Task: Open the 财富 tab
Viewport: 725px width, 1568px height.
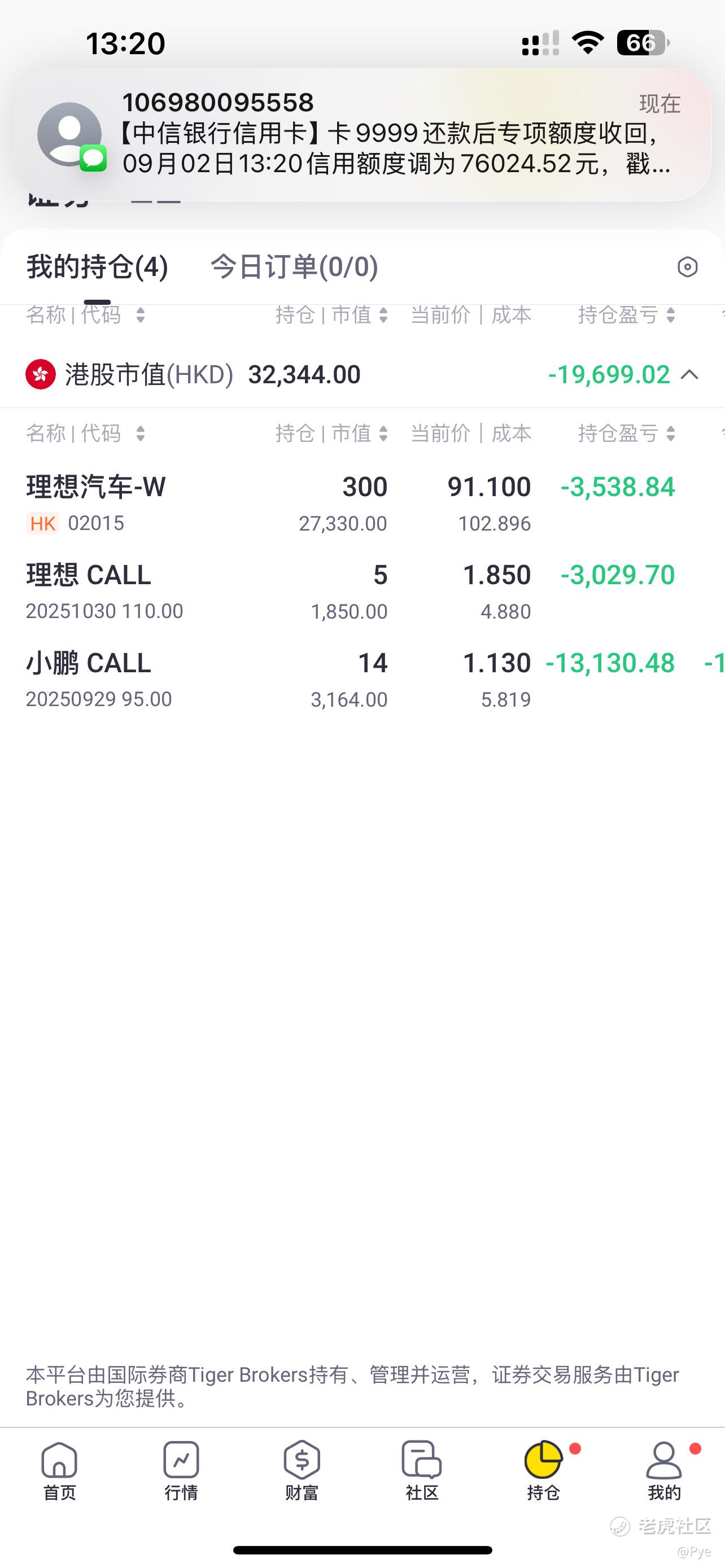Action: point(302,1470)
